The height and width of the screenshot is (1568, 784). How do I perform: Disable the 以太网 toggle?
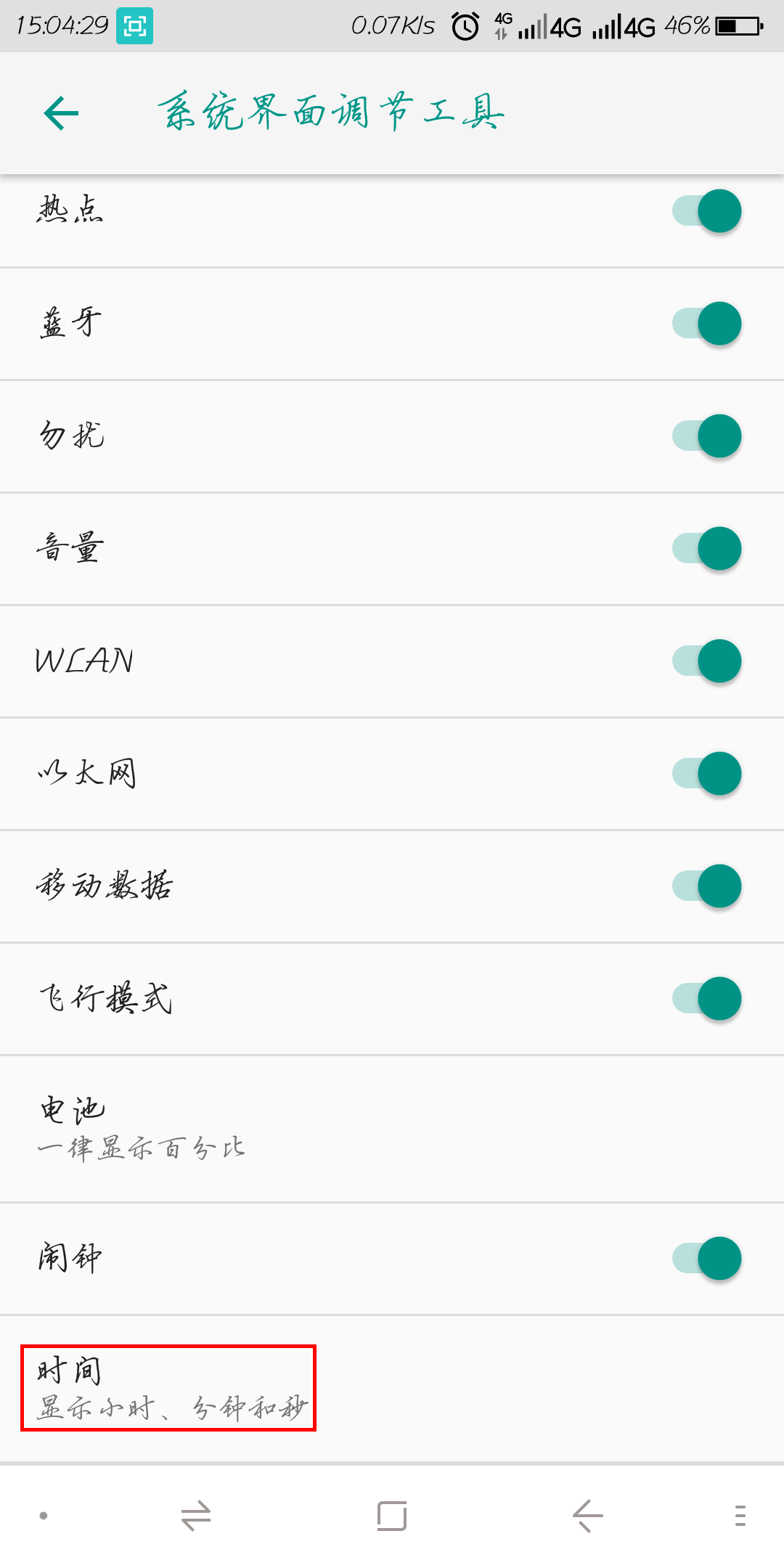click(706, 774)
